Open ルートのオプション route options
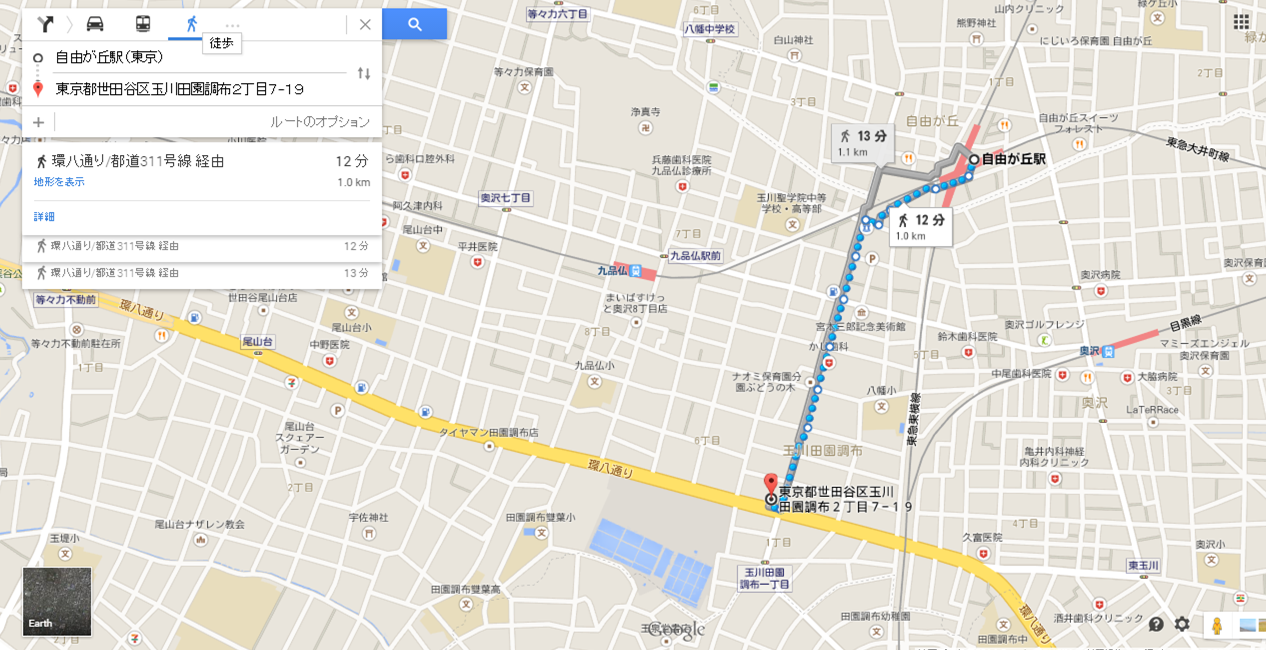Screen dimensions: 1266x650 [x=319, y=122]
